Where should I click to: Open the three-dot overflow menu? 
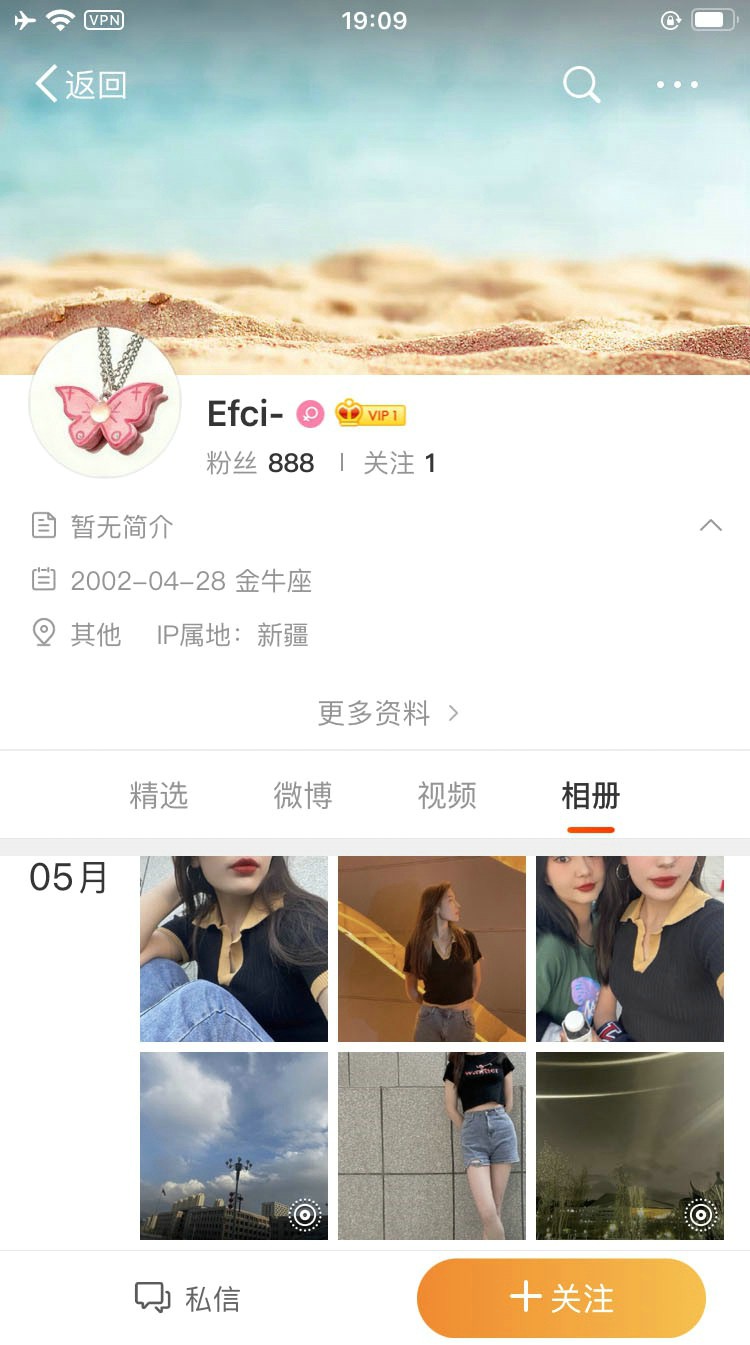pos(677,85)
